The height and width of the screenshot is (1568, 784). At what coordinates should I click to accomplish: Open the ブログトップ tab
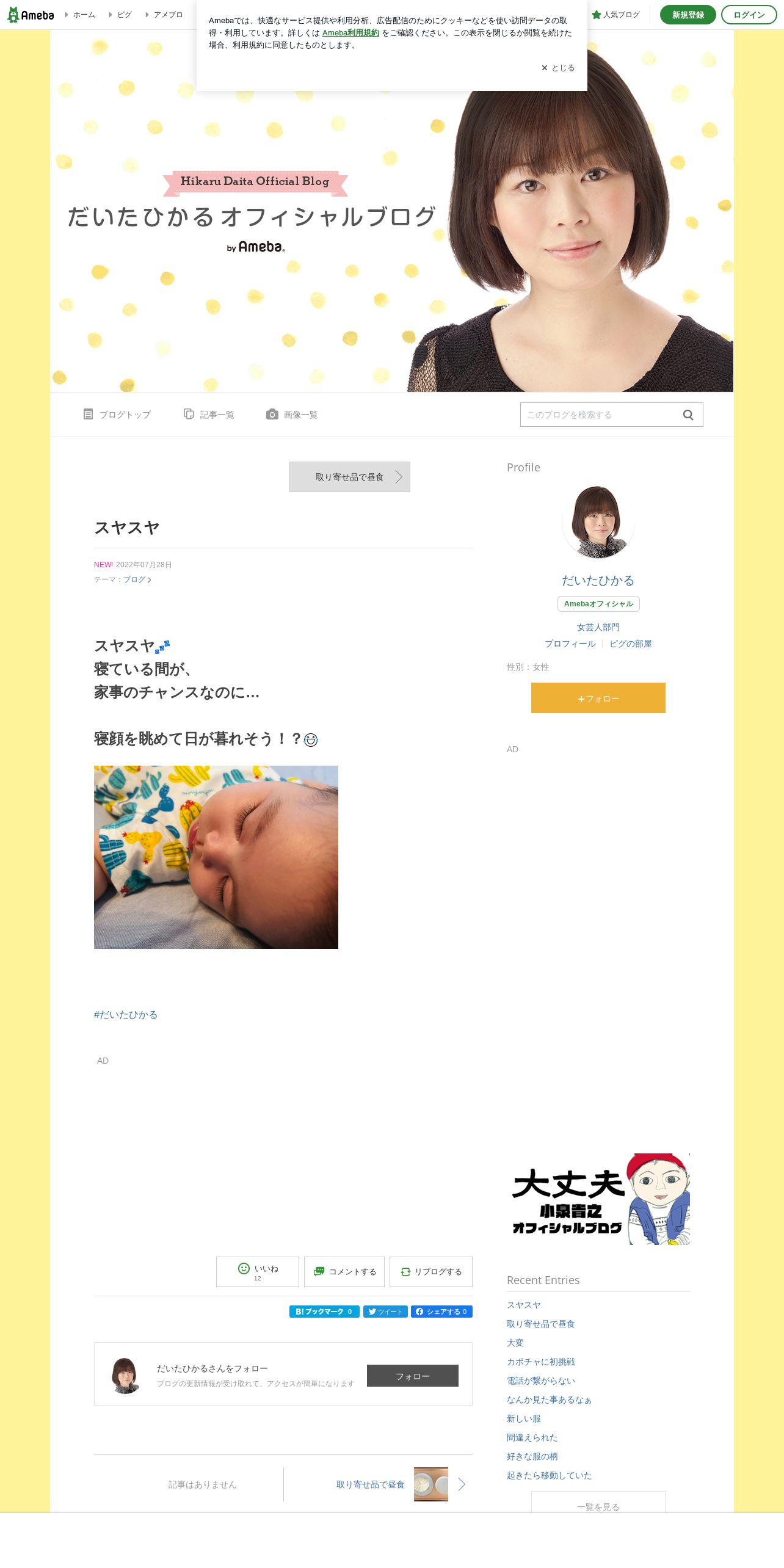(x=117, y=415)
